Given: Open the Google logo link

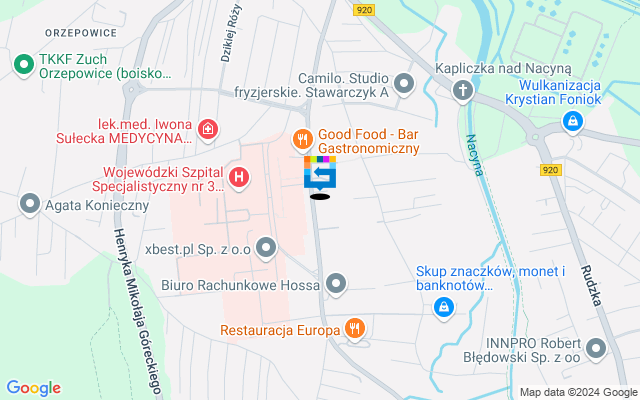Looking at the screenshot, I should (33, 388).
